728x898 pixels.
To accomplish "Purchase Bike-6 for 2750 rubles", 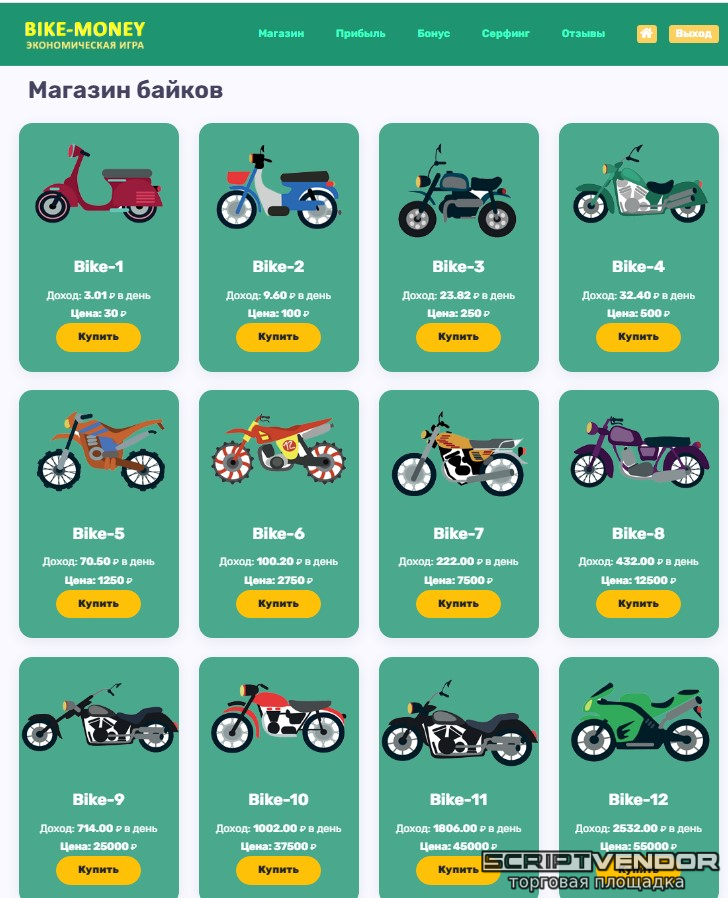I will pos(278,604).
